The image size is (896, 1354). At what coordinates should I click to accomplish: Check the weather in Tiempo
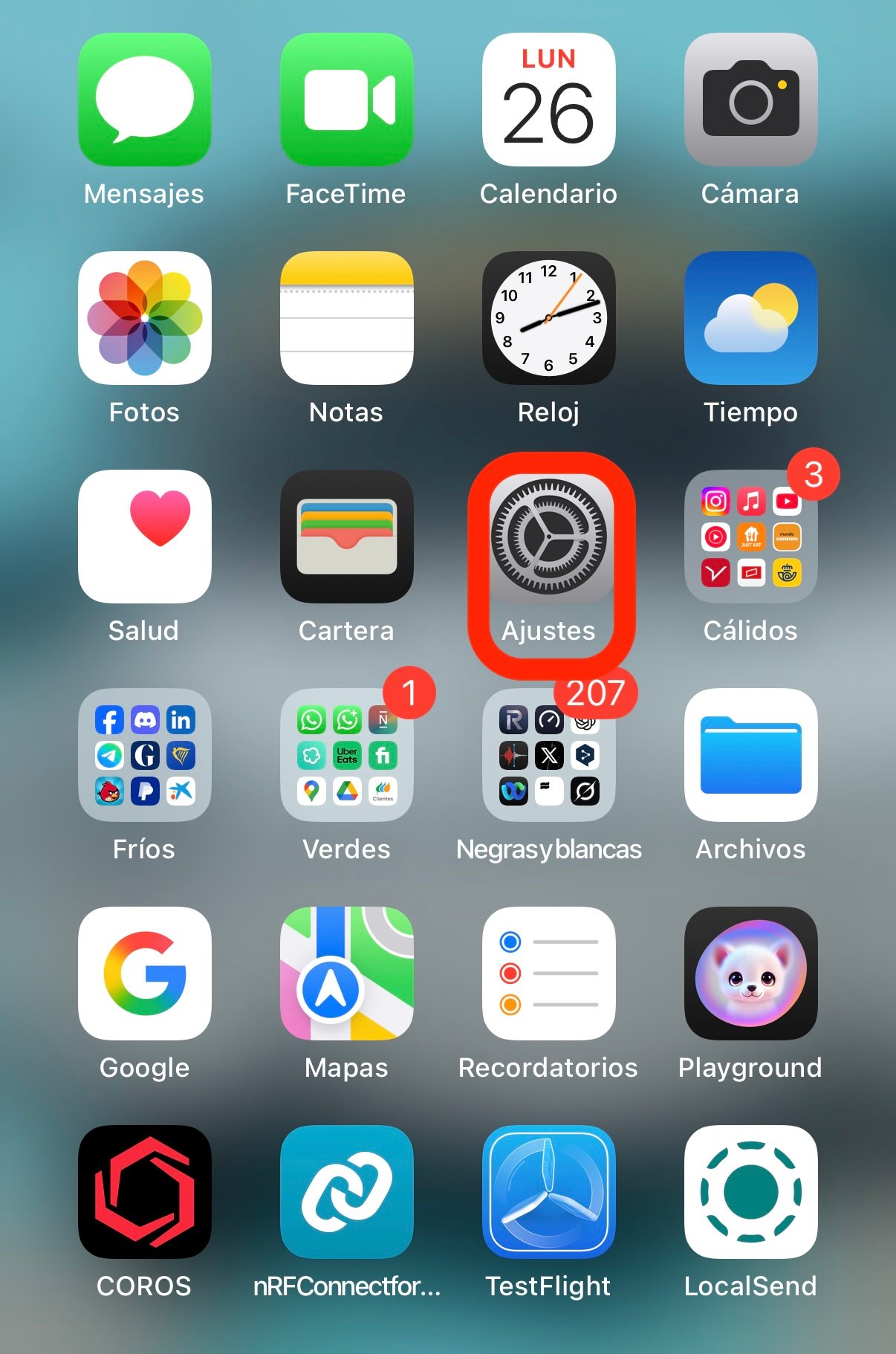(750, 317)
